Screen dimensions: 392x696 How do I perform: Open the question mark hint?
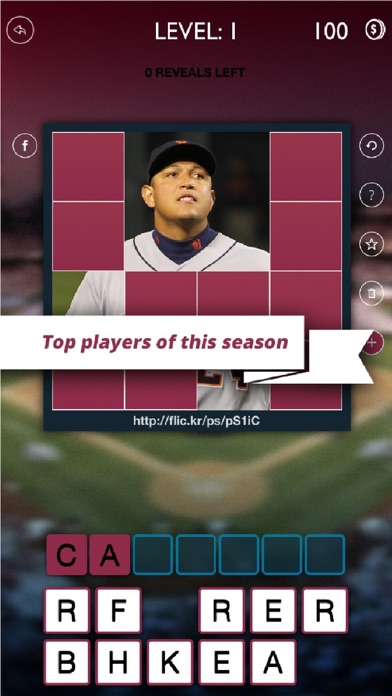tap(371, 195)
